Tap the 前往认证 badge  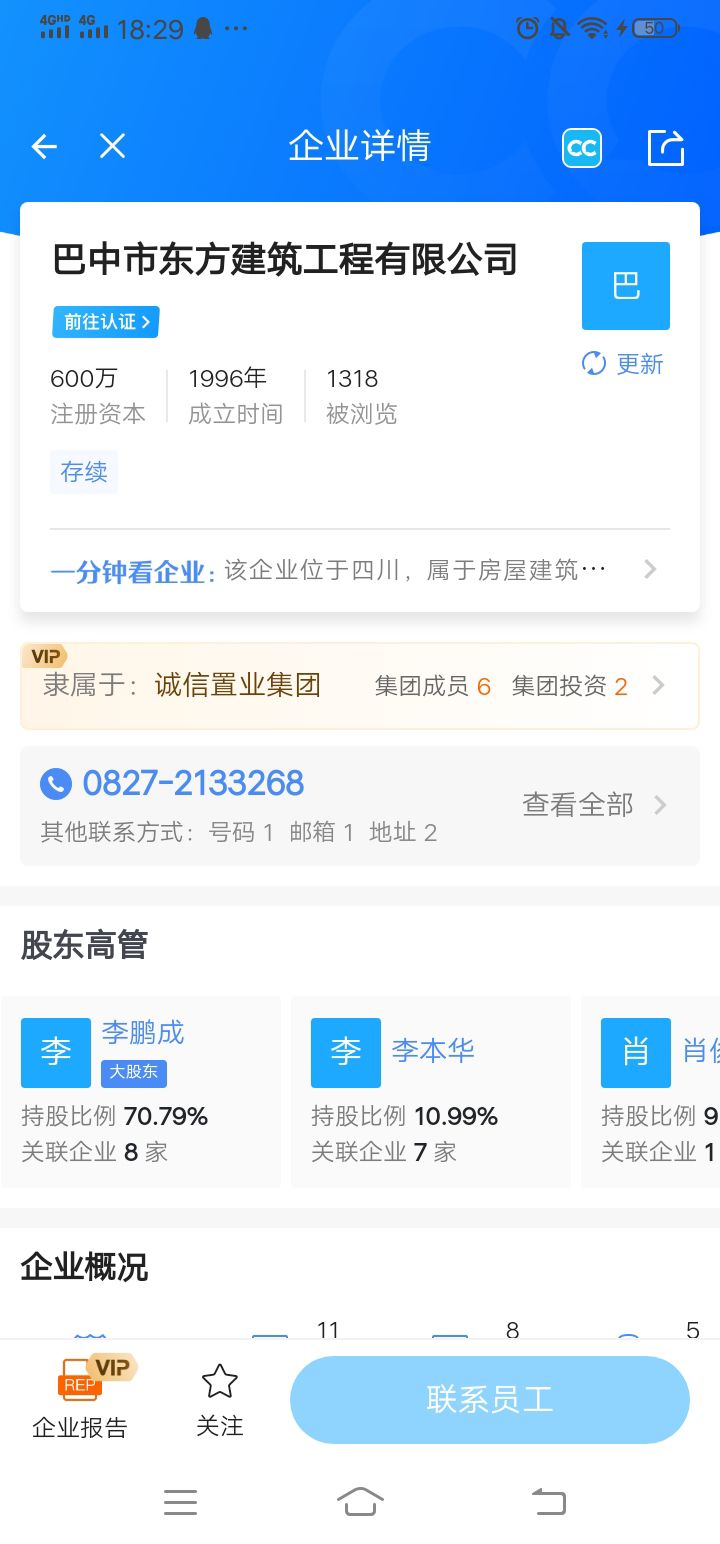pos(106,322)
